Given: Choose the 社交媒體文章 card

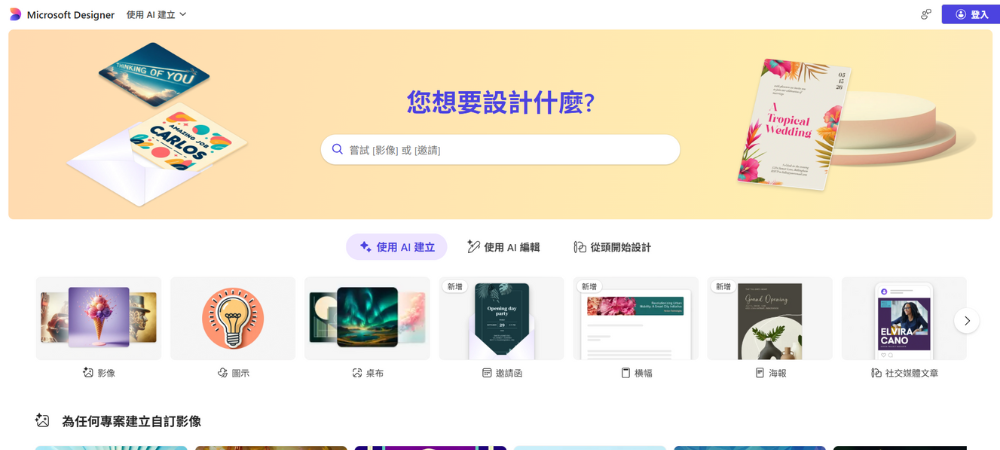Looking at the screenshot, I should click(x=904, y=319).
